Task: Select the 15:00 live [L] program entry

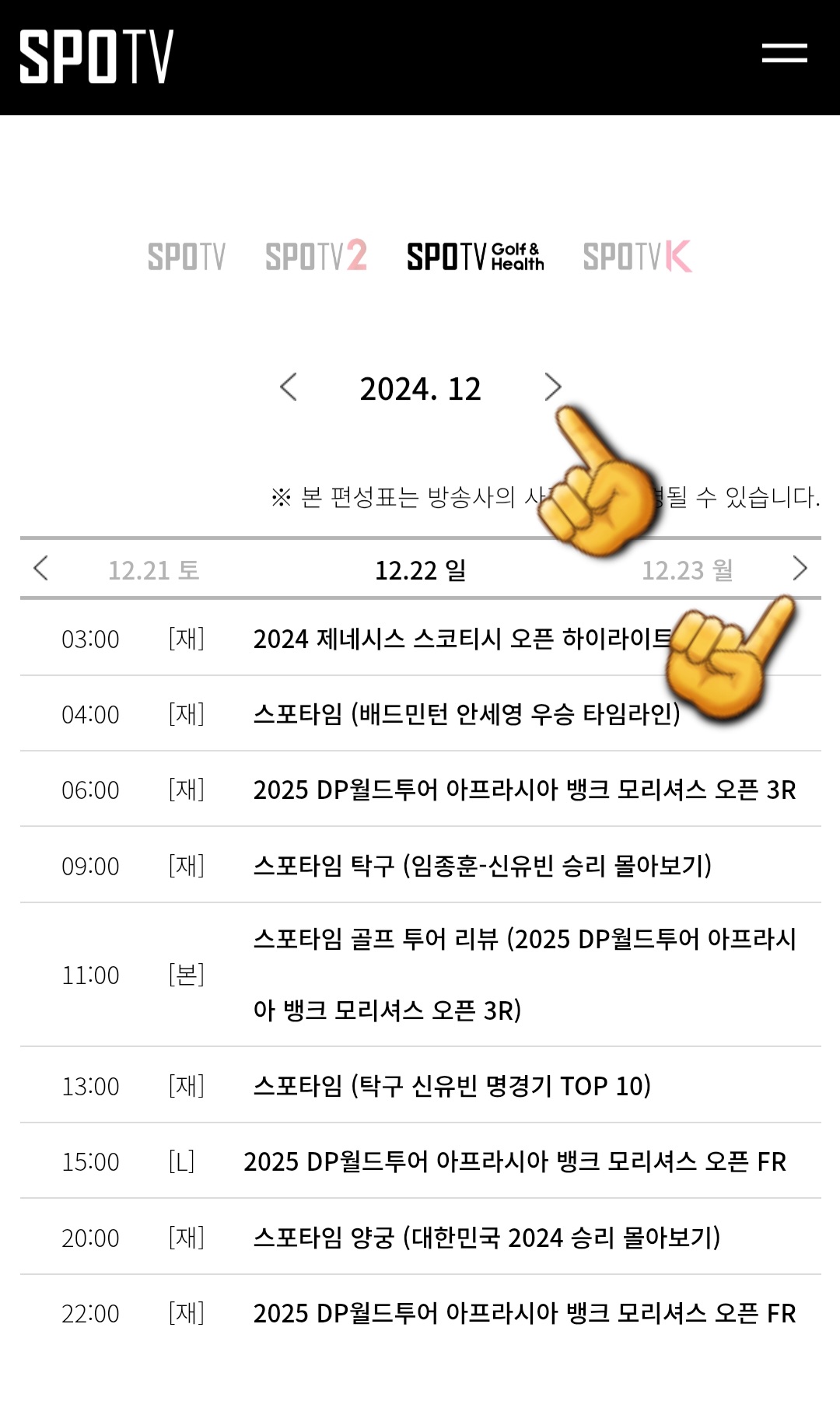Action: (467, 1162)
